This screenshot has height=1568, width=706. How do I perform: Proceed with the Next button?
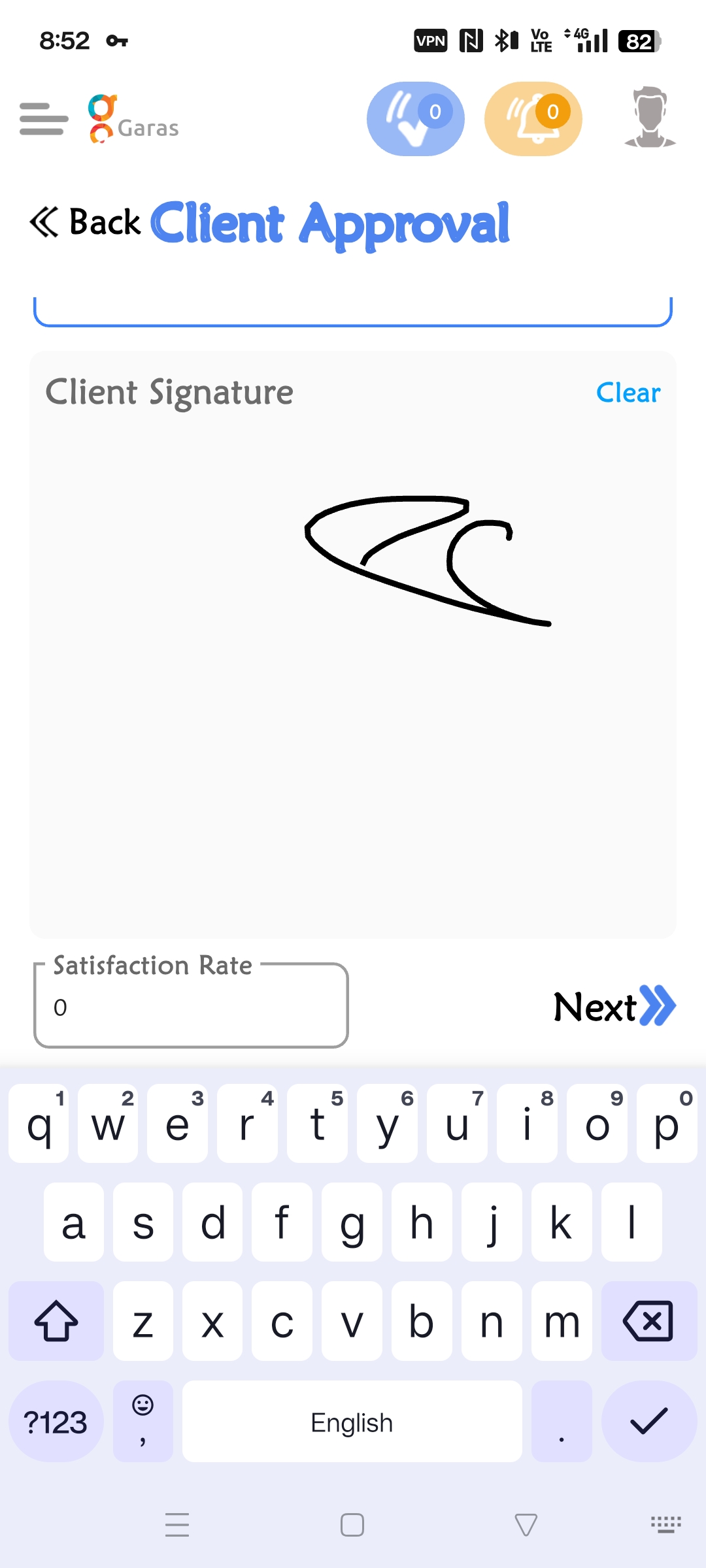(614, 1006)
